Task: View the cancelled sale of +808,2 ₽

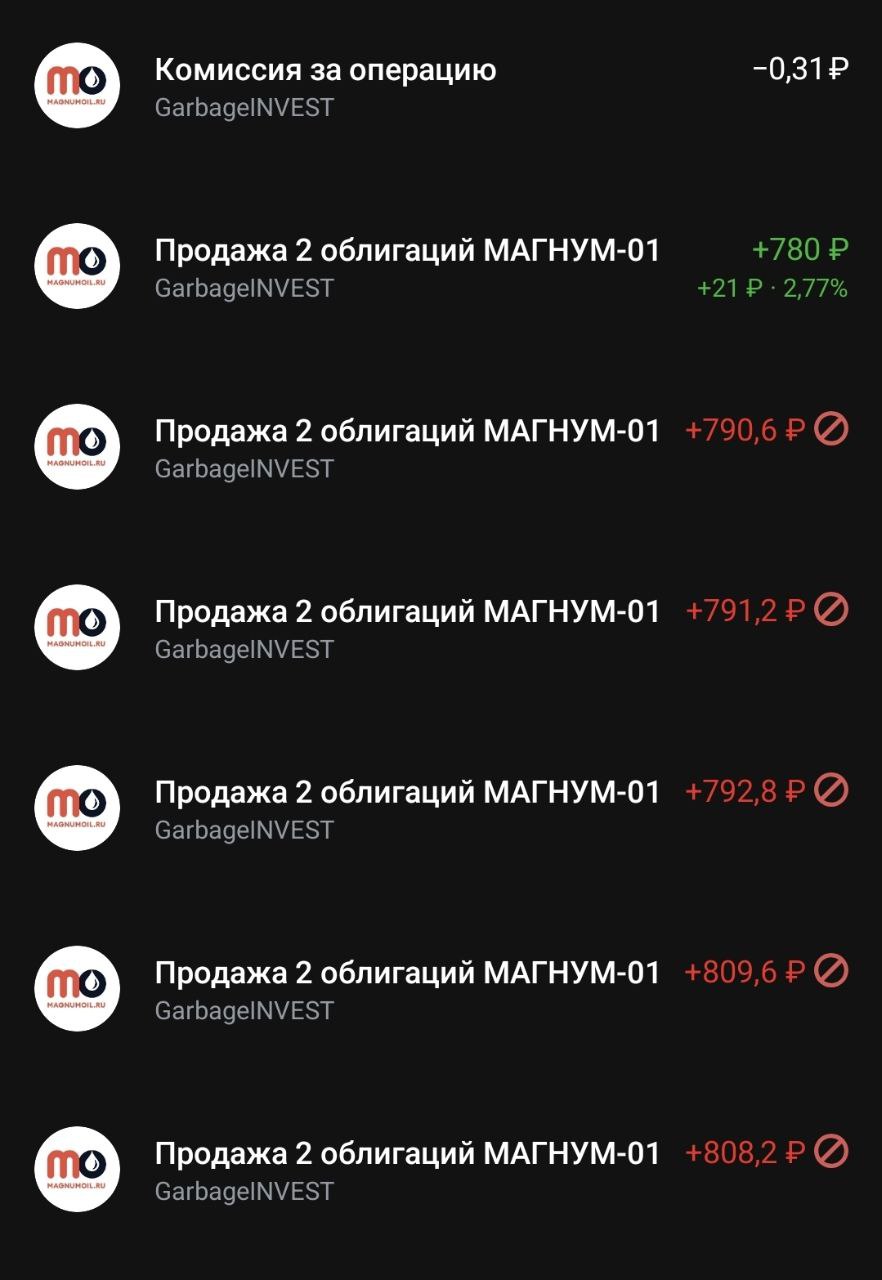Action: click(x=440, y=1171)
